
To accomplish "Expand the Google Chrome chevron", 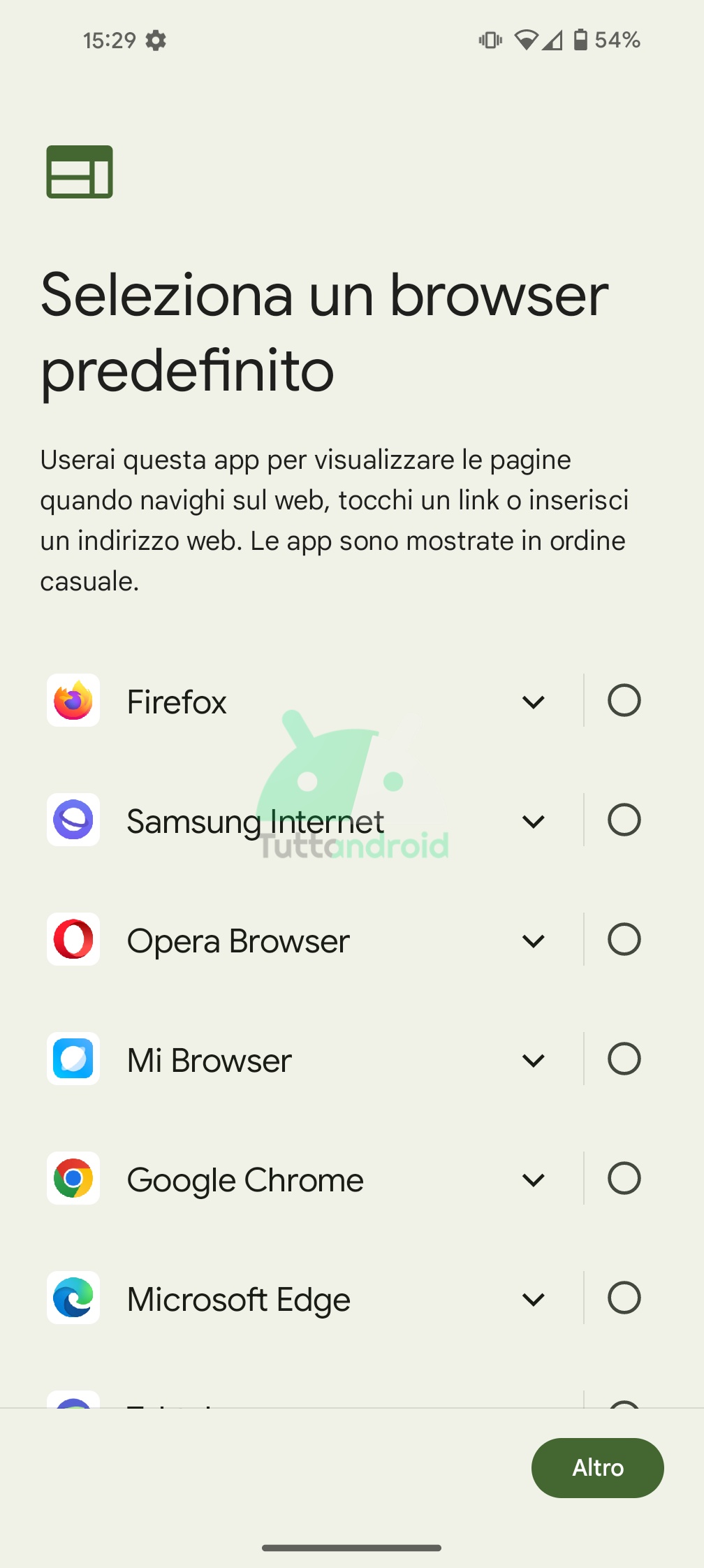I will click(533, 1180).
